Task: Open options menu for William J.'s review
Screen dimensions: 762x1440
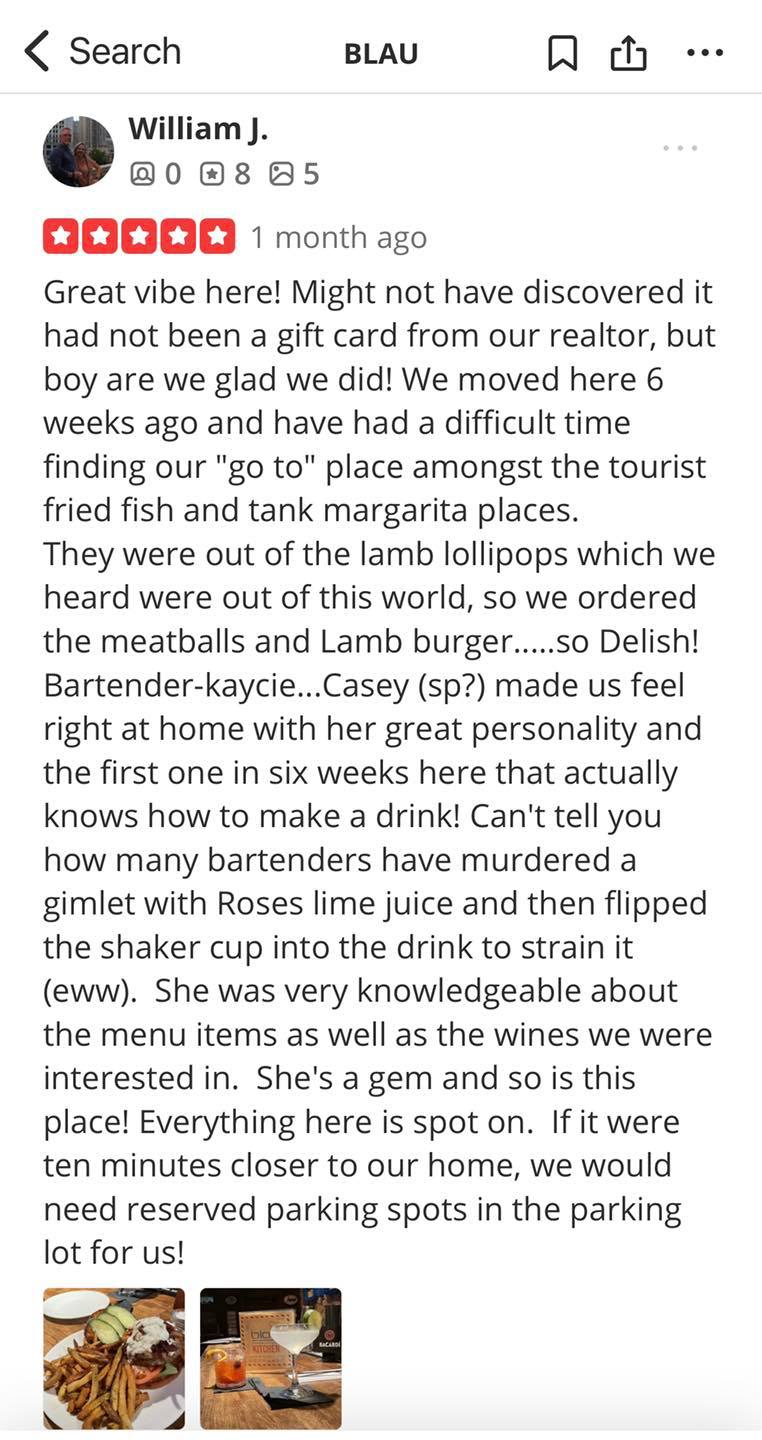Action: [x=680, y=149]
